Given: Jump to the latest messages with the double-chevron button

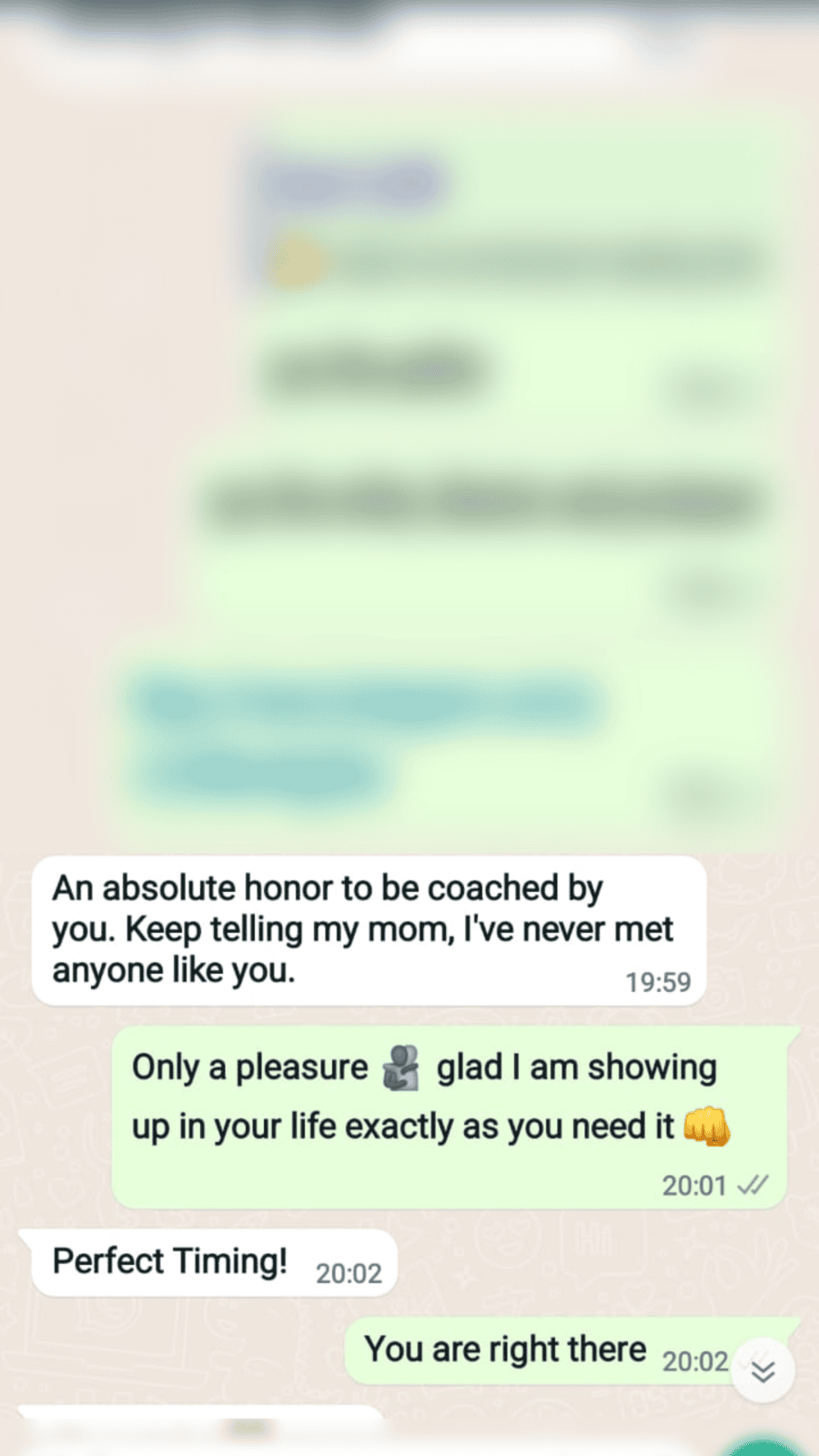Looking at the screenshot, I should pos(763,1370).
